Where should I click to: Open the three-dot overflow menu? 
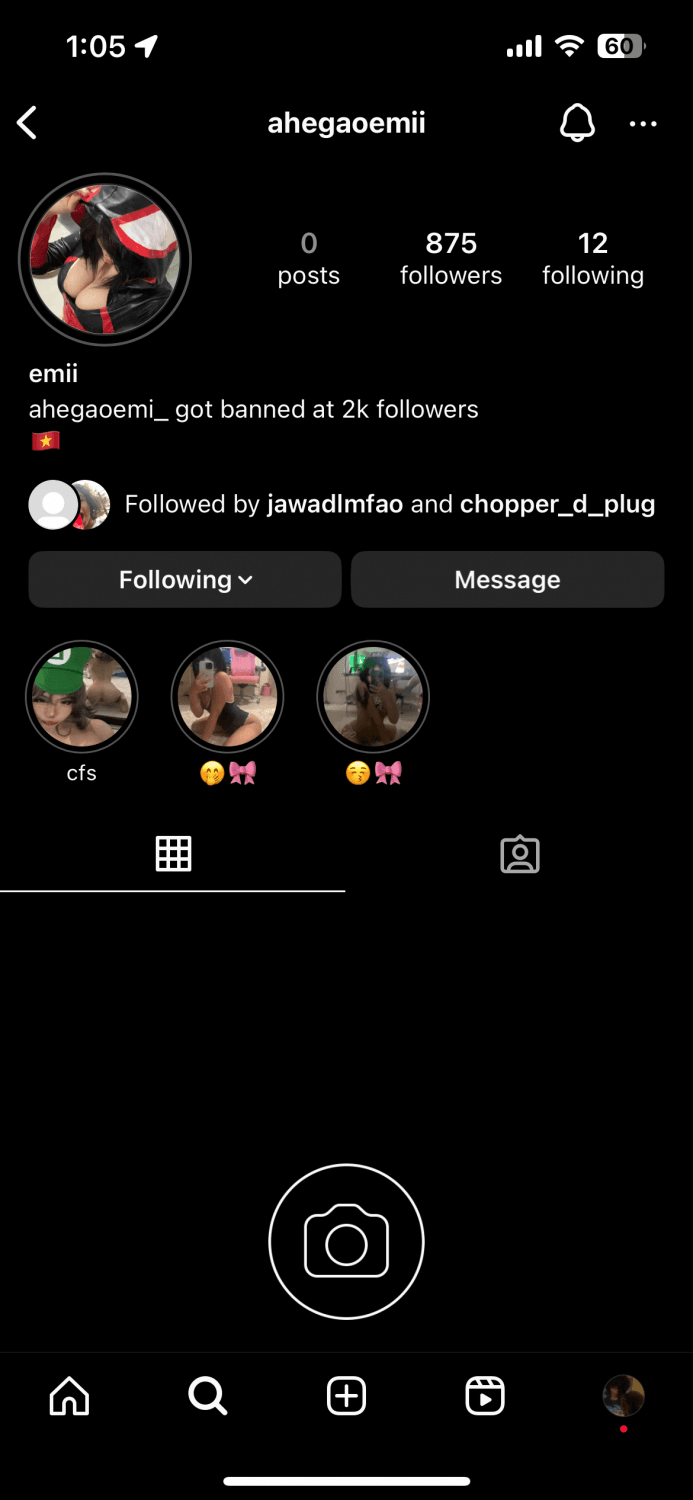tap(643, 124)
